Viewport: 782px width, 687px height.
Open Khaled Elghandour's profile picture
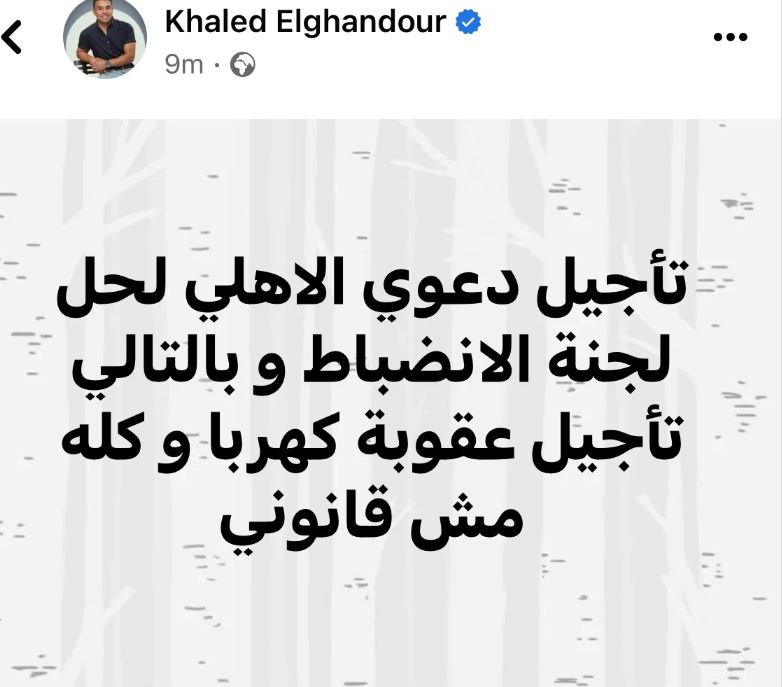click(x=105, y=39)
